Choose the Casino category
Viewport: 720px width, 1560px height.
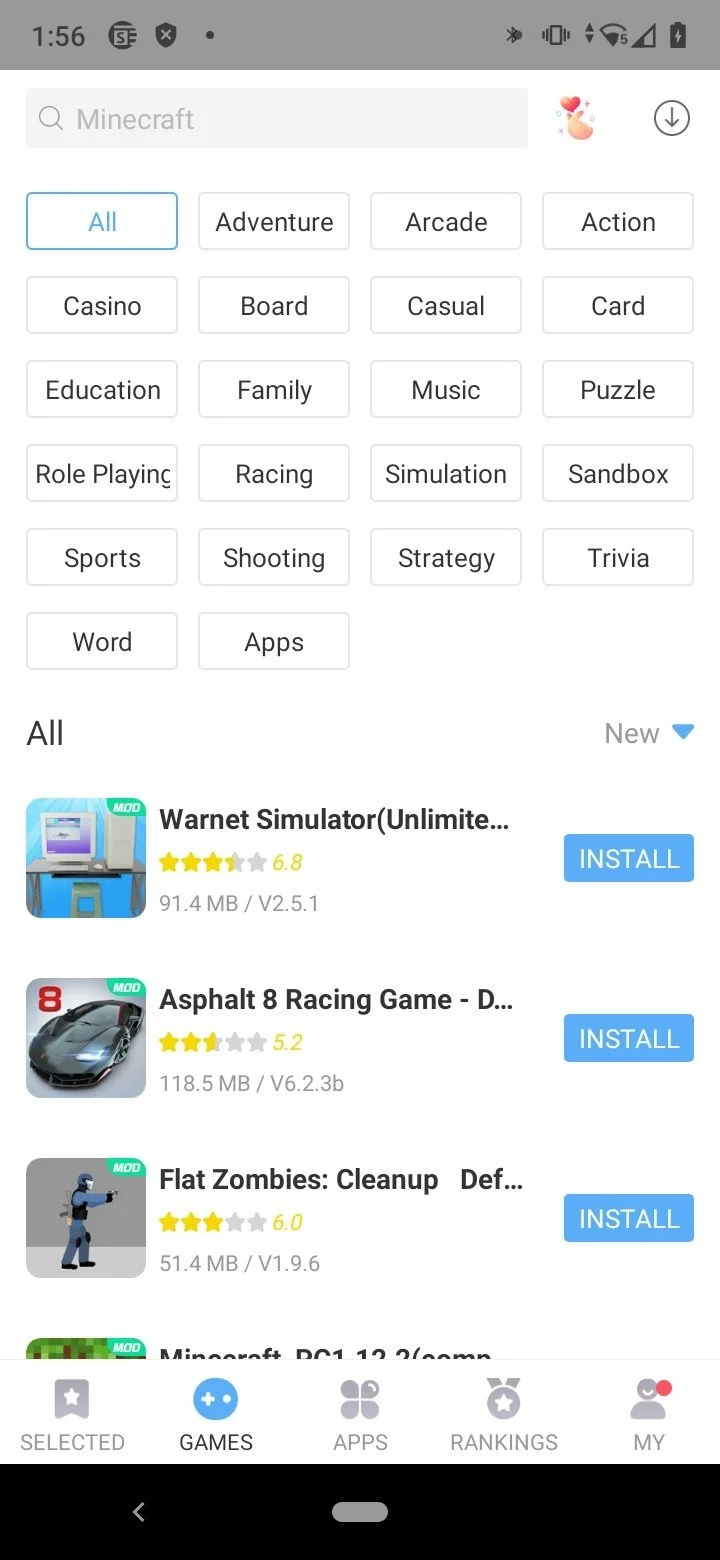tap(102, 306)
